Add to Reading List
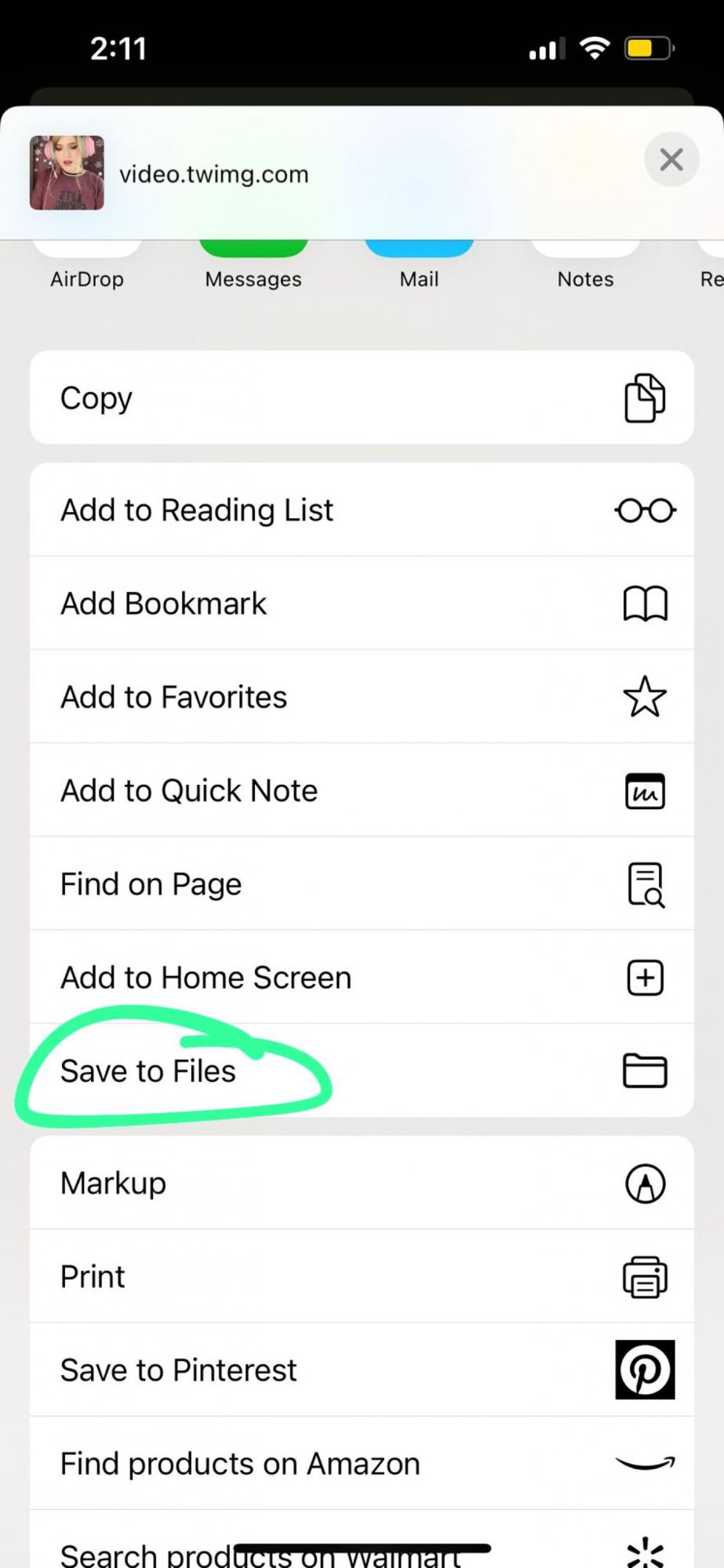The image size is (724, 1568). pos(362,510)
